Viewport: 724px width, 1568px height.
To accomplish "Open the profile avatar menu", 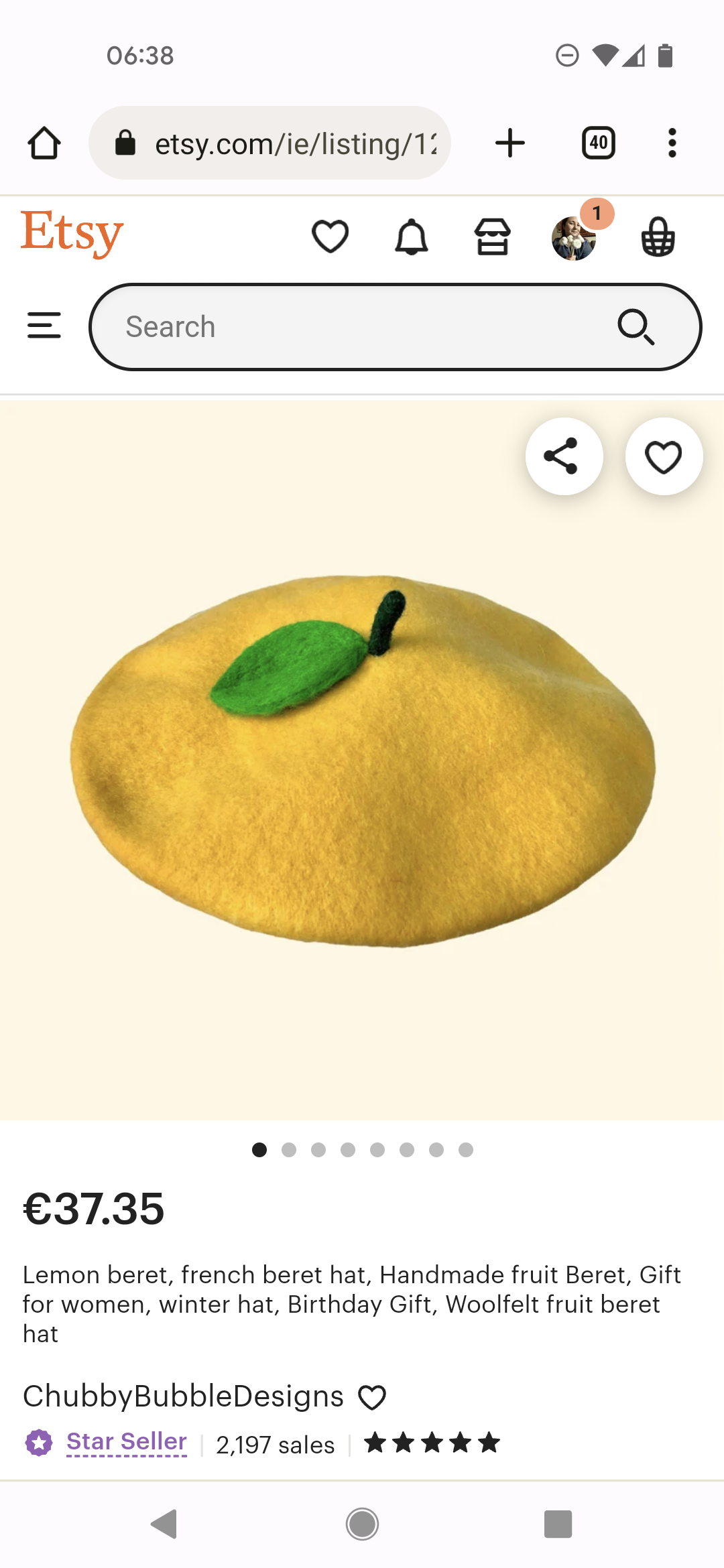I will click(x=574, y=238).
